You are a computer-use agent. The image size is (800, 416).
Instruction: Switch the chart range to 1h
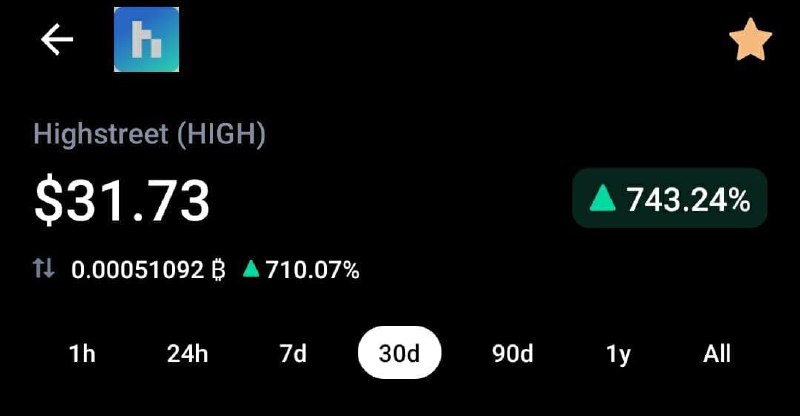80,354
